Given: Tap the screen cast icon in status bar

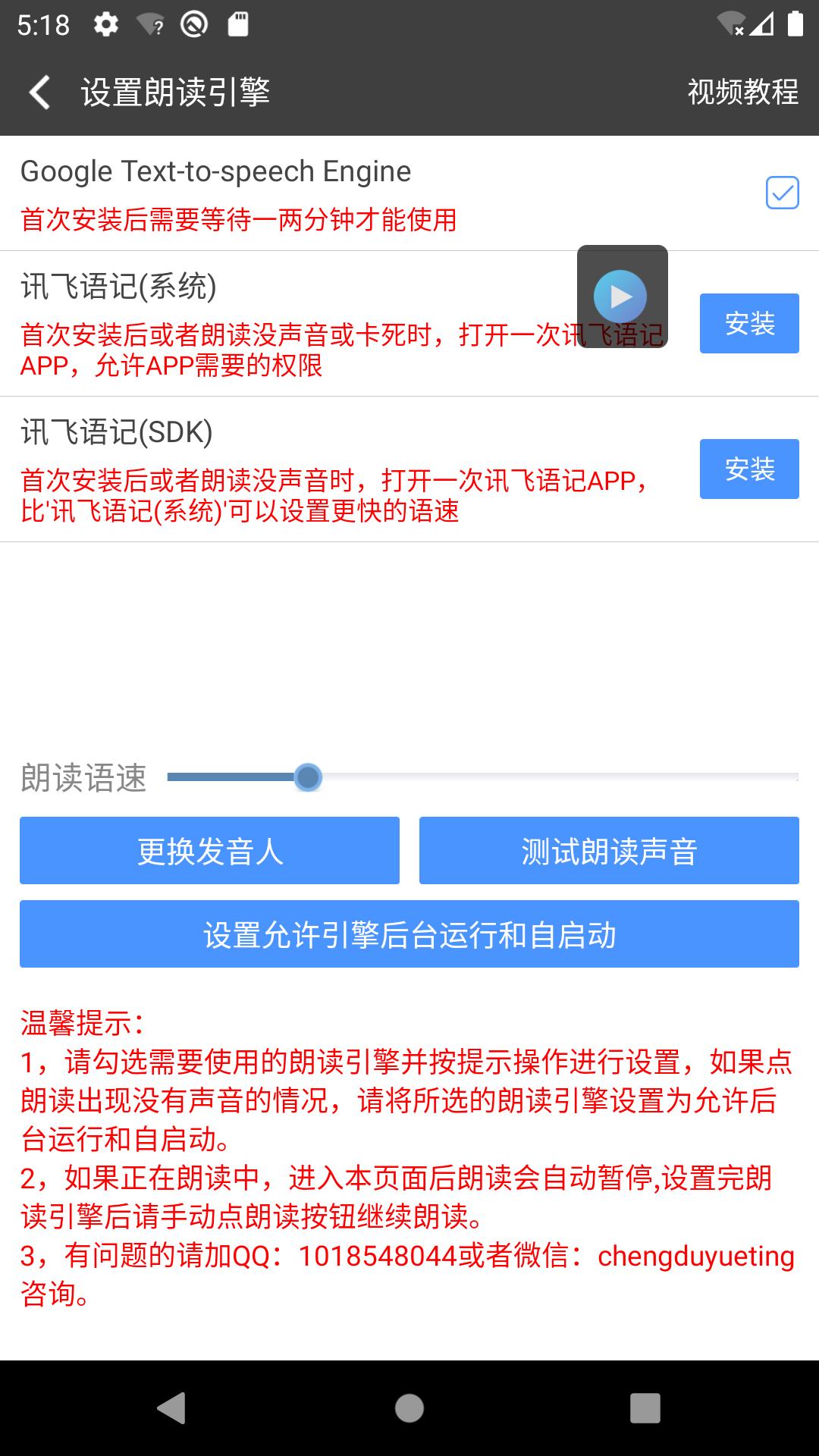Looking at the screenshot, I should (x=196, y=23).
